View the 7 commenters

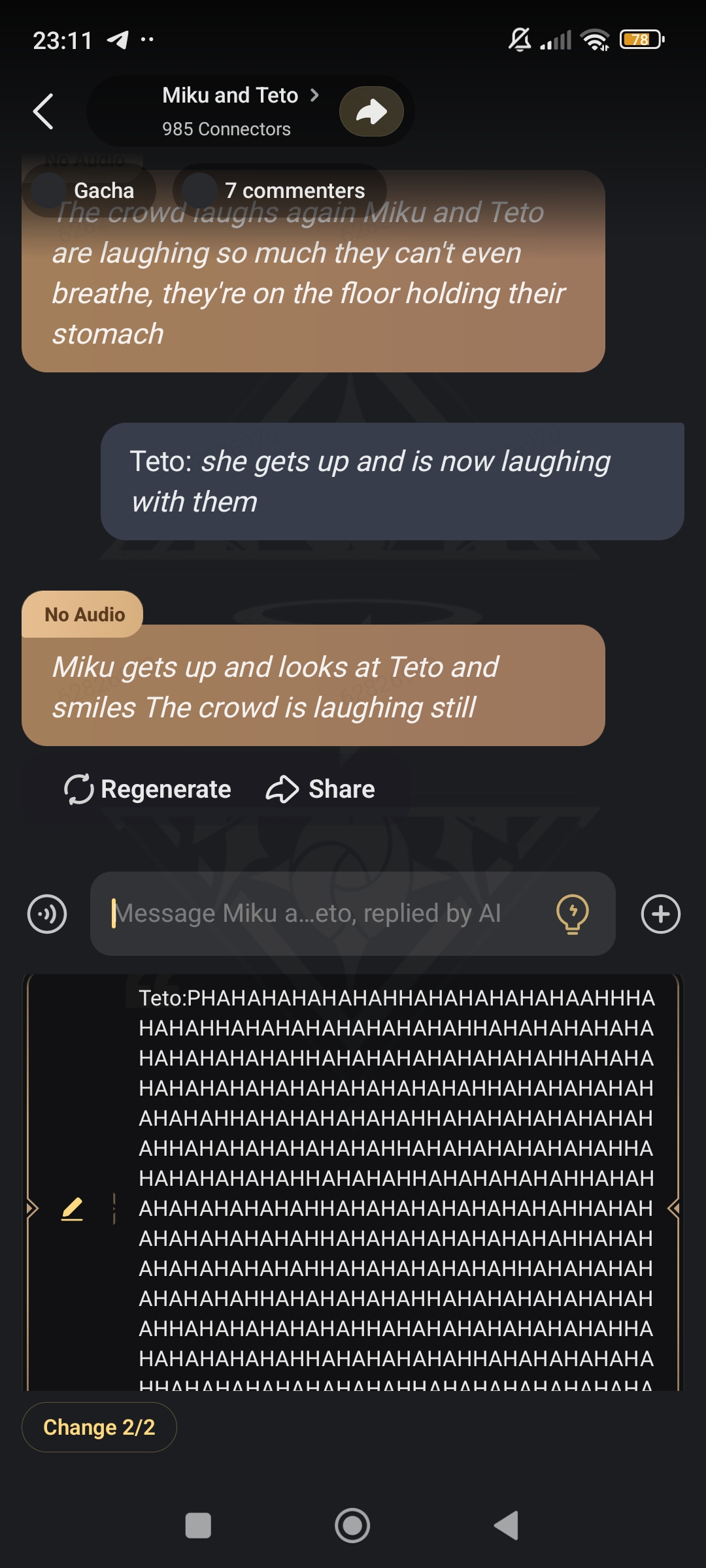280,190
